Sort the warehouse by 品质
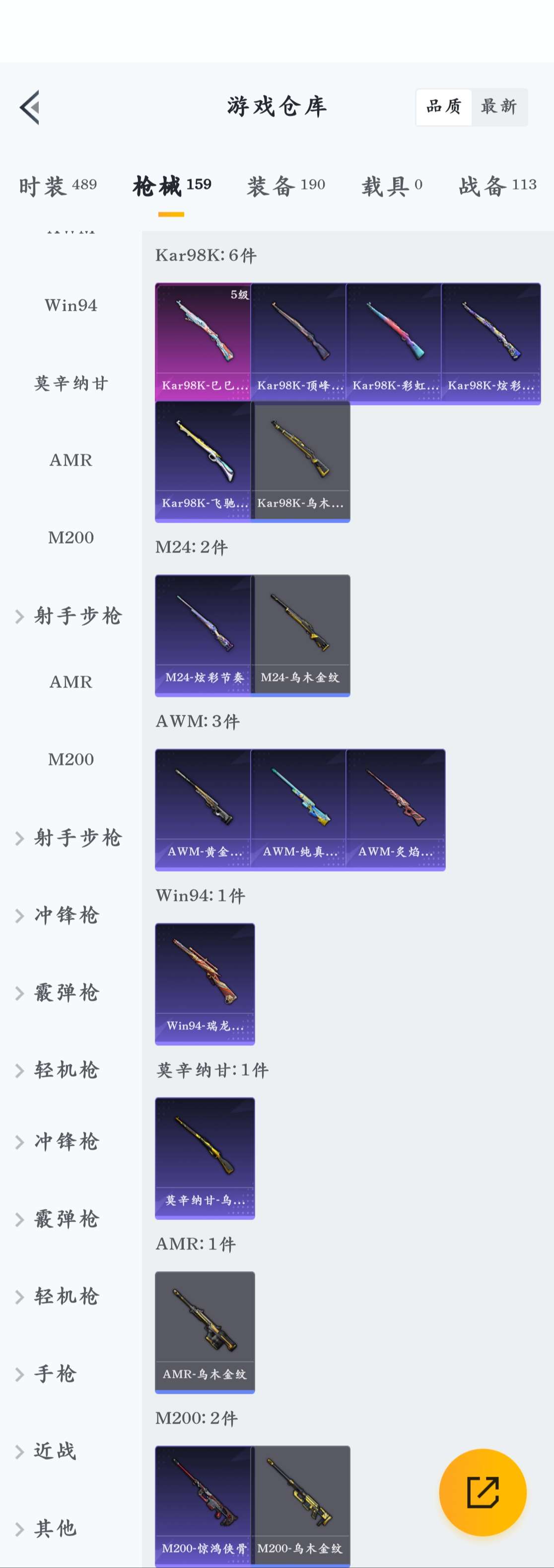Image resolution: width=554 pixels, height=1568 pixels. coord(443,107)
